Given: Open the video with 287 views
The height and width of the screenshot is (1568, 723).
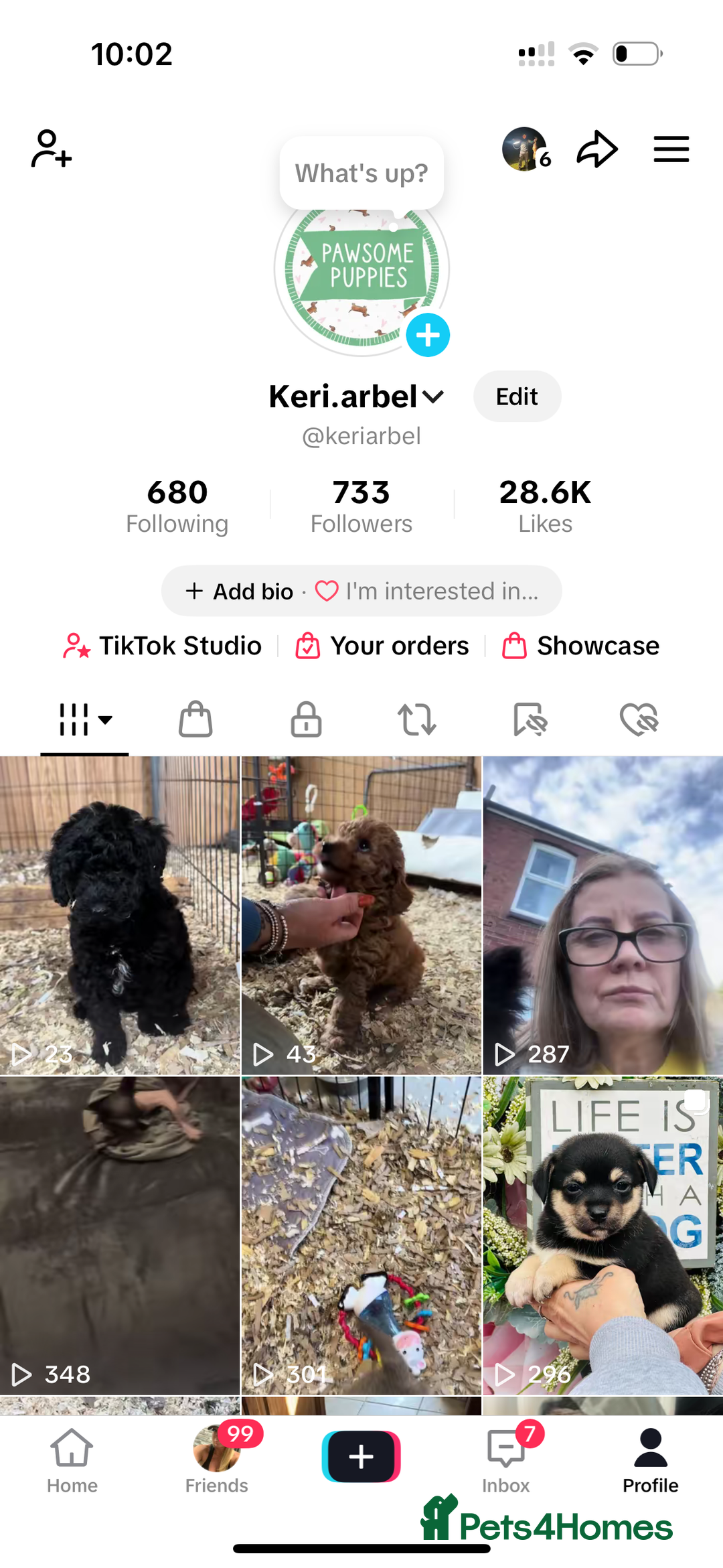Looking at the screenshot, I should point(602,914).
